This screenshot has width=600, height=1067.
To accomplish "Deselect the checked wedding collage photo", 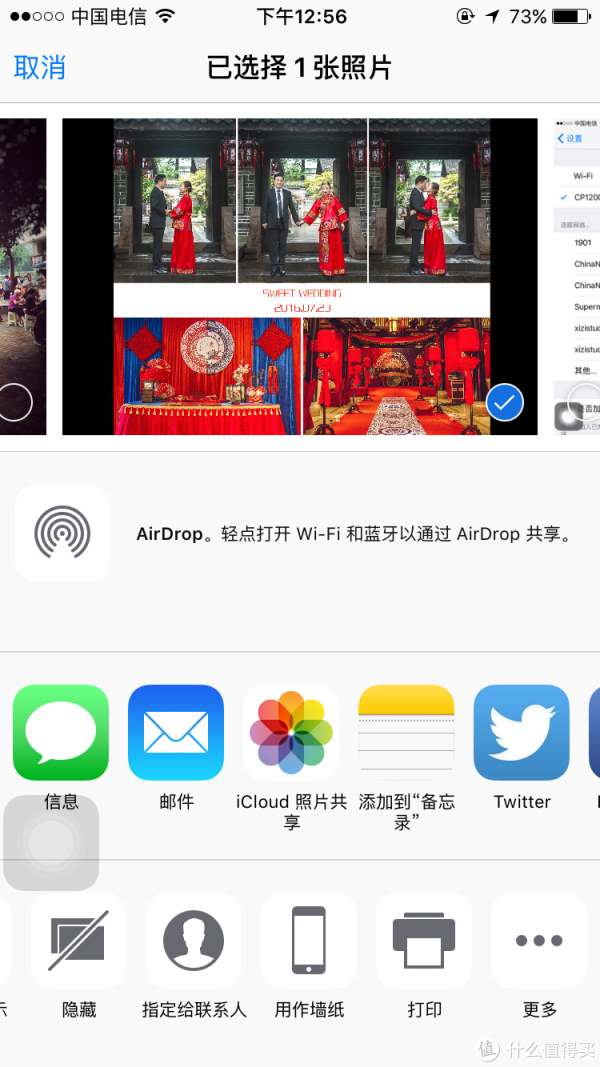I will 505,403.
